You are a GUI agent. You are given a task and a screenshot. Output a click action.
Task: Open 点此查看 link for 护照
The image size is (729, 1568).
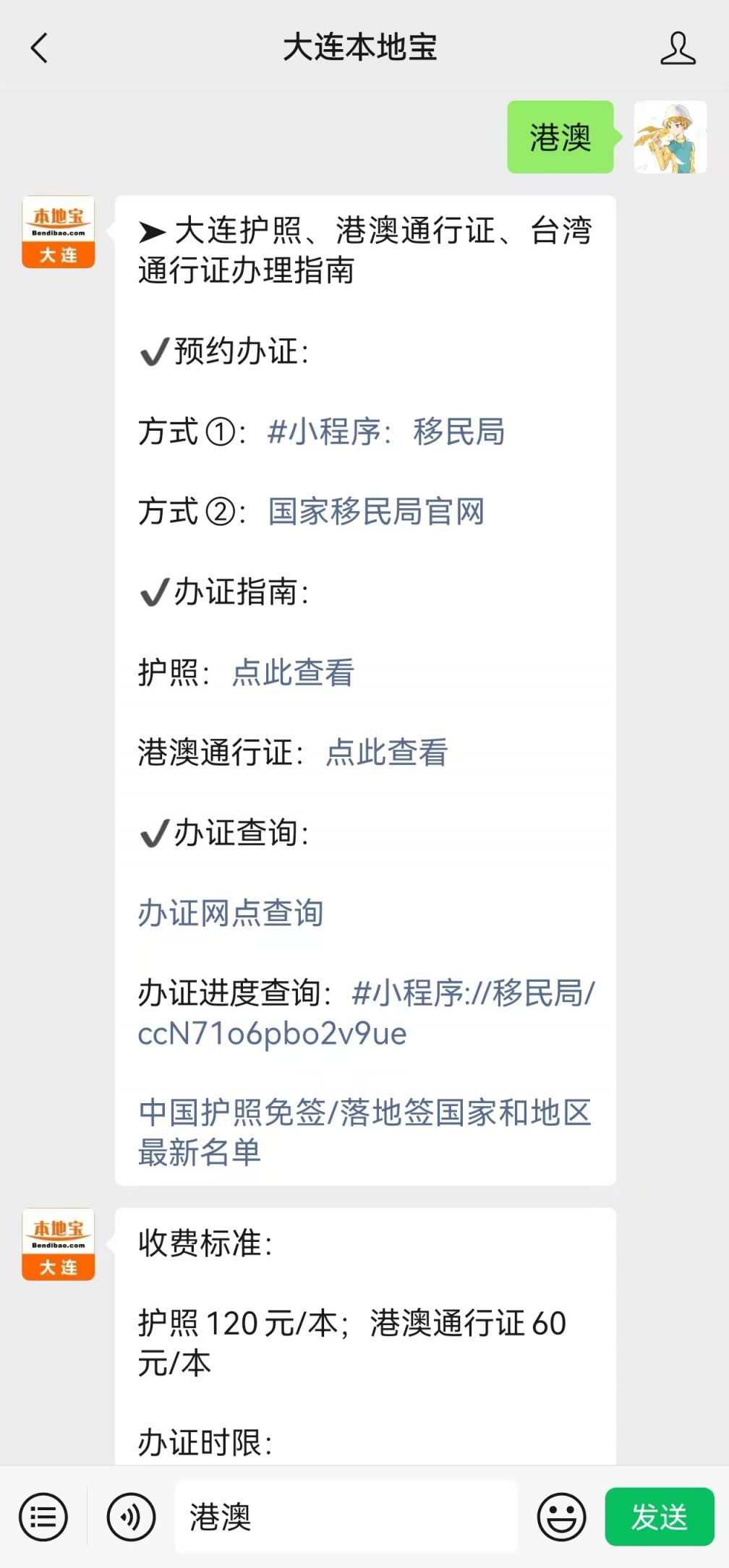293,672
